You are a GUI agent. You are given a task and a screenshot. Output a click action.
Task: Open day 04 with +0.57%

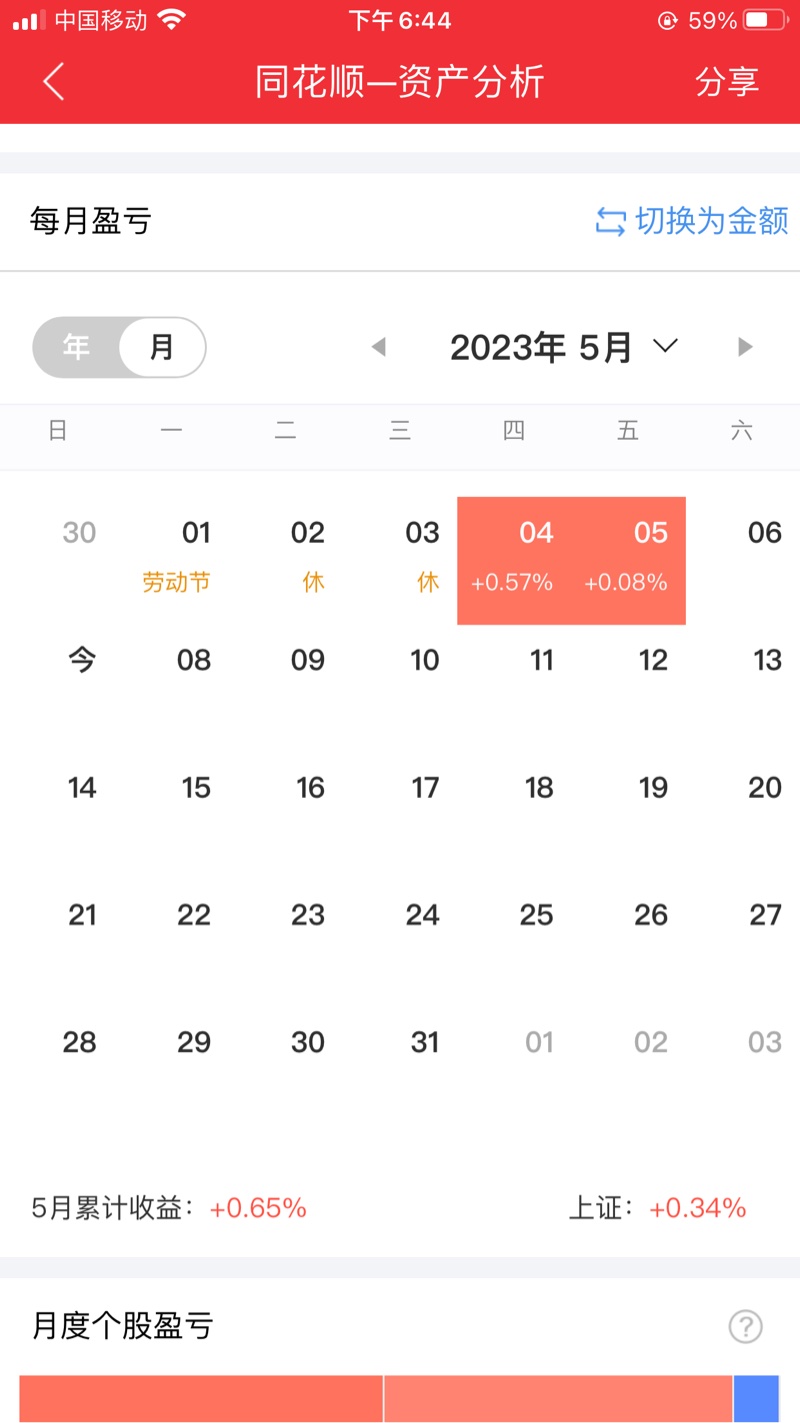[514, 561]
